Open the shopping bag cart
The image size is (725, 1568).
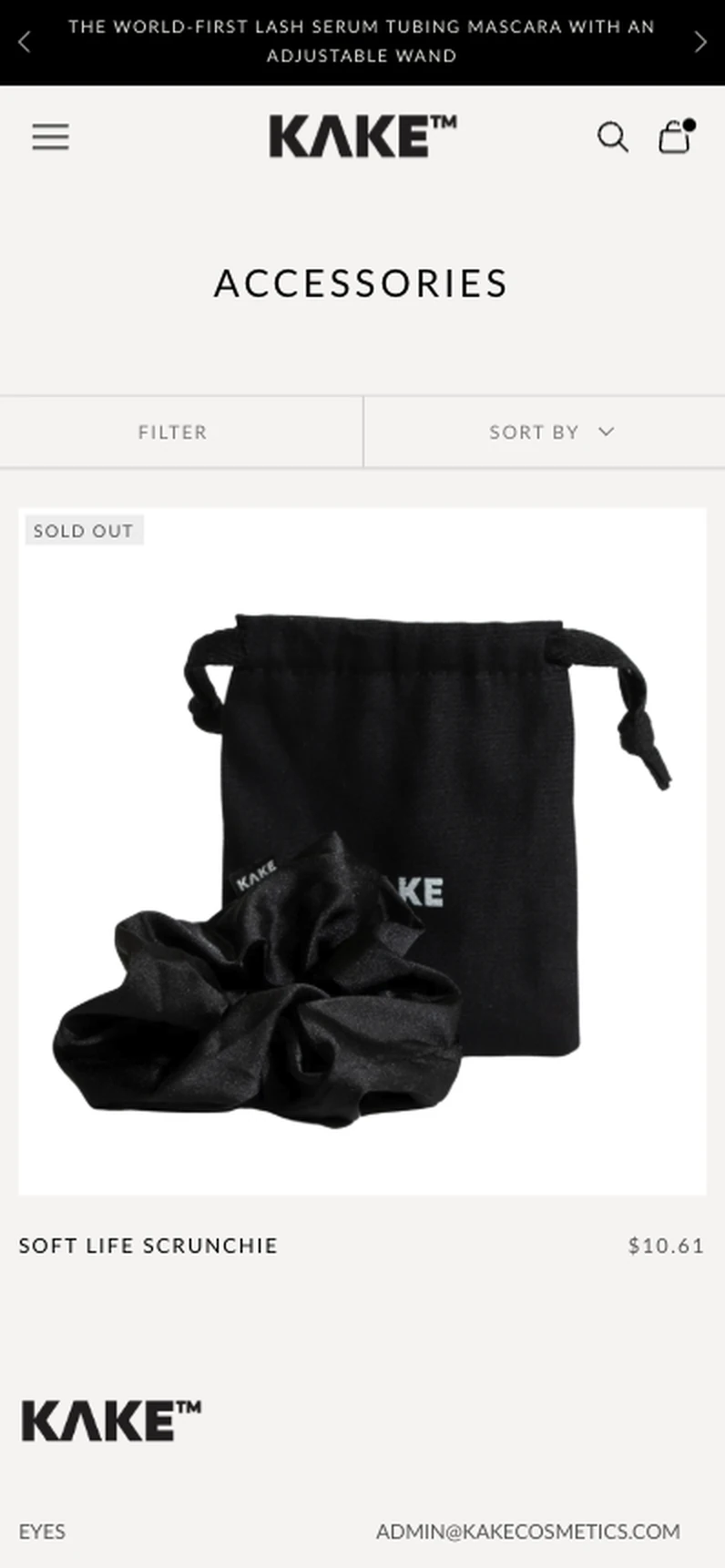[675, 137]
